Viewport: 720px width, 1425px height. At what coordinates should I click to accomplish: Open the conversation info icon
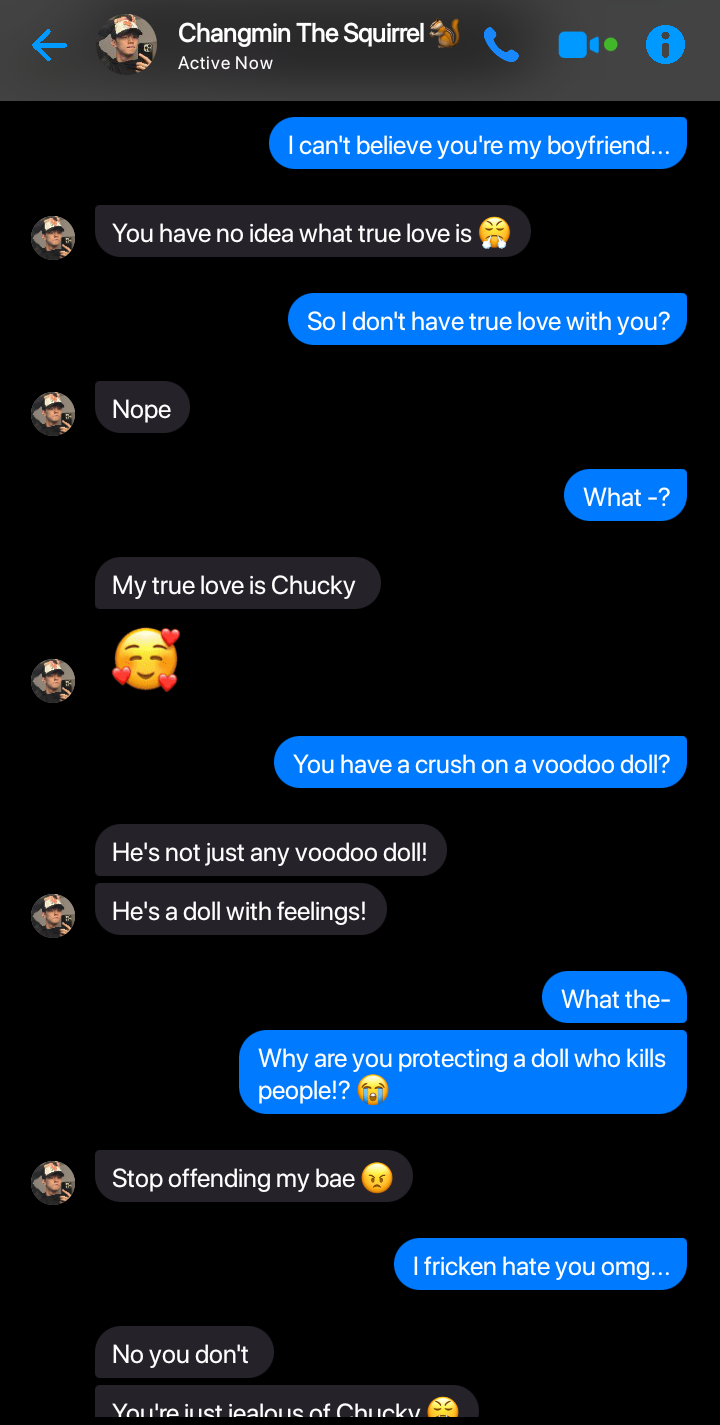click(666, 45)
